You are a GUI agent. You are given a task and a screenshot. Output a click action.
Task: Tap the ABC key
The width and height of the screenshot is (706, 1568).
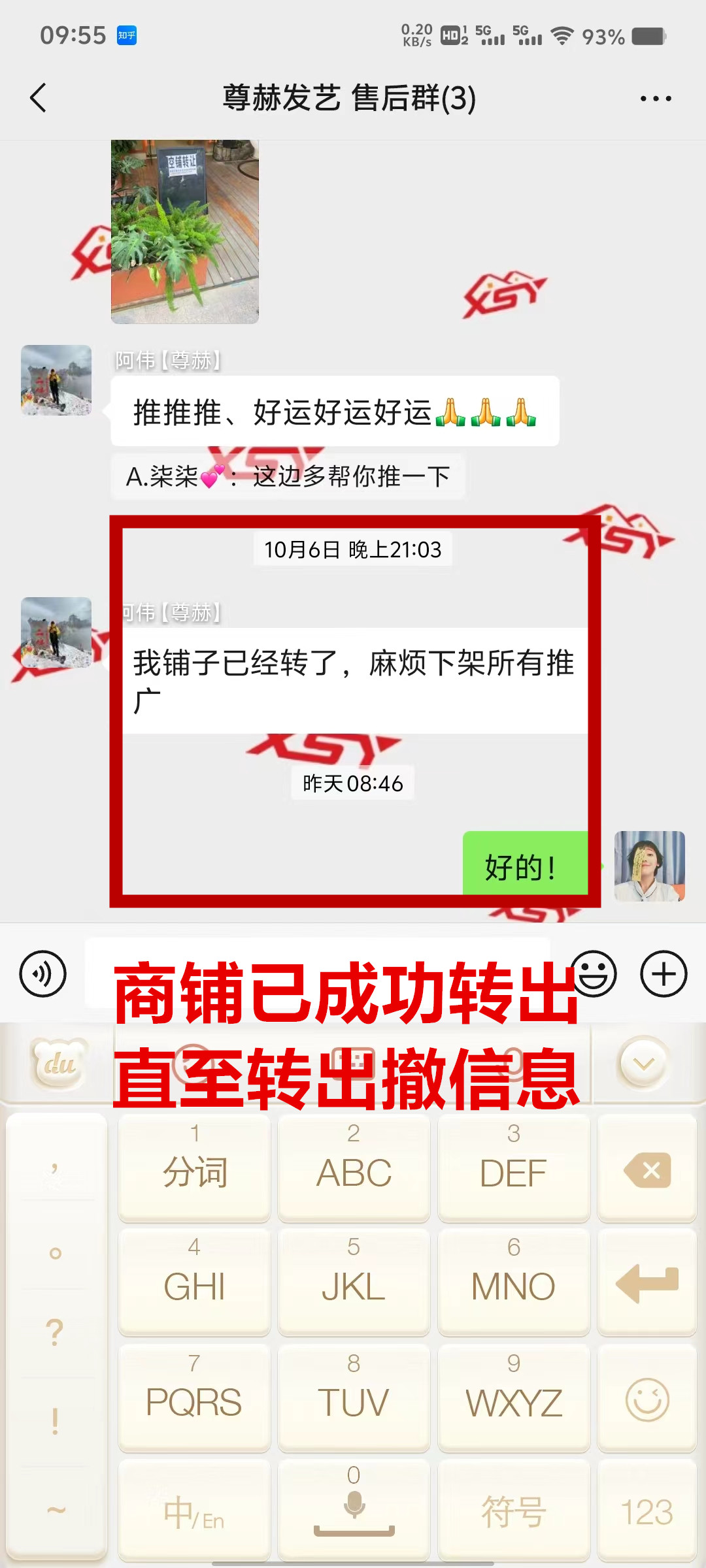[x=354, y=1169]
